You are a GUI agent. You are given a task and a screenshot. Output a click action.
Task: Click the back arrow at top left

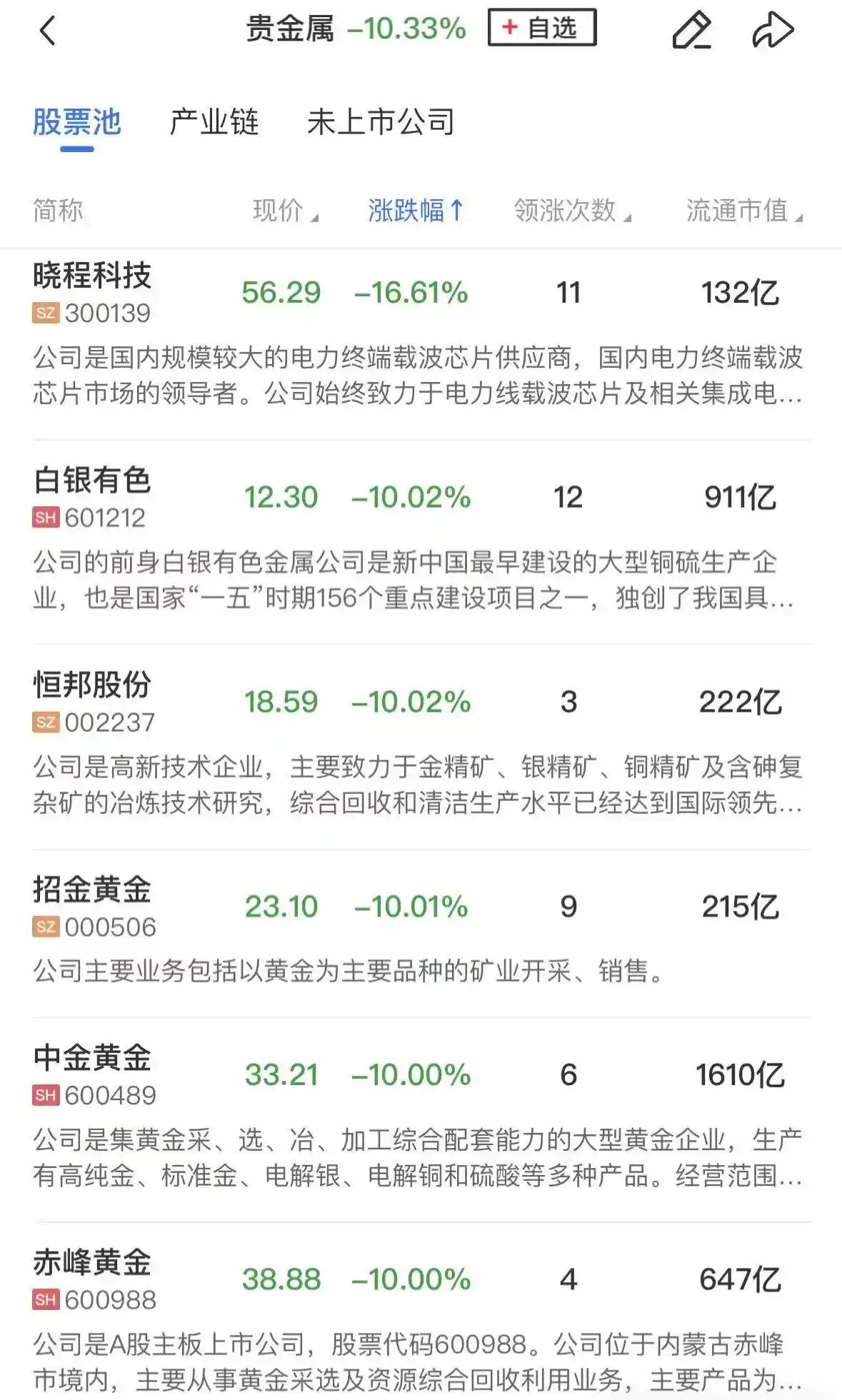pyautogui.click(x=47, y=30)
